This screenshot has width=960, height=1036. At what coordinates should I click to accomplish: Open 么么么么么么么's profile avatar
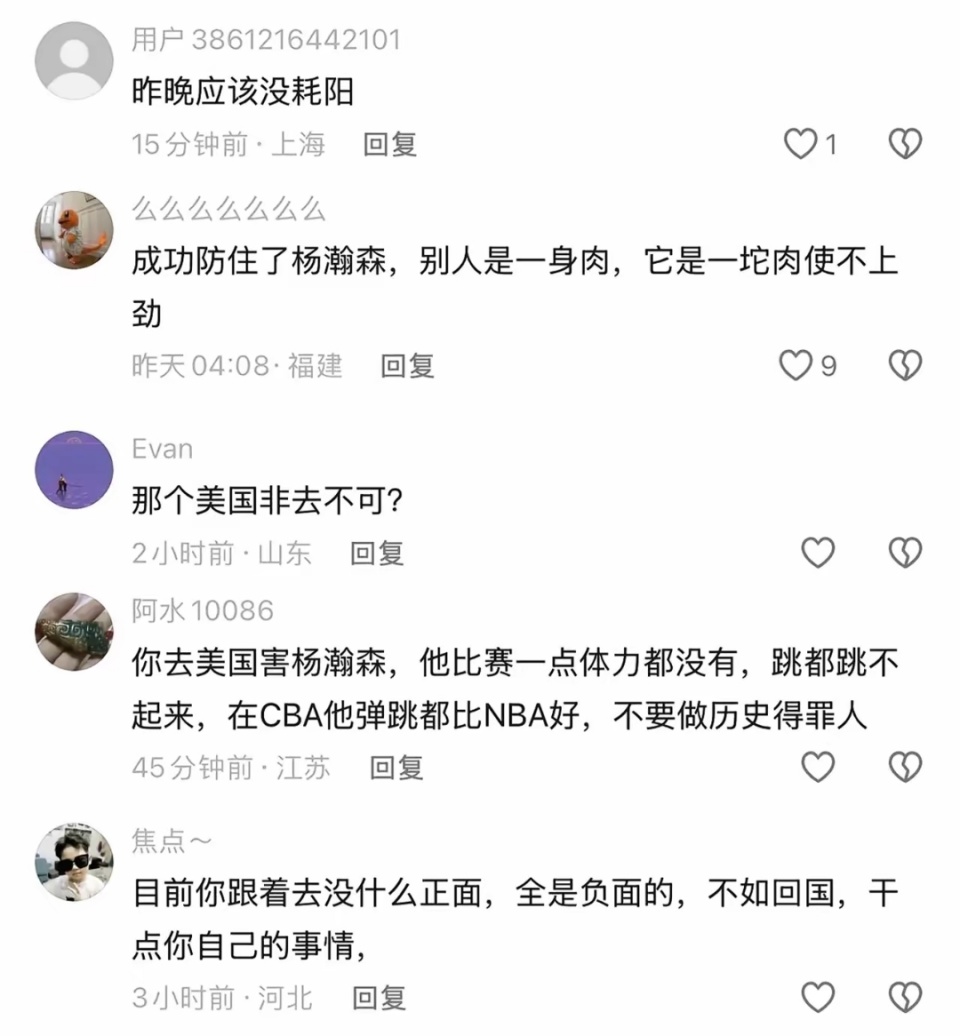click(74, 230)
